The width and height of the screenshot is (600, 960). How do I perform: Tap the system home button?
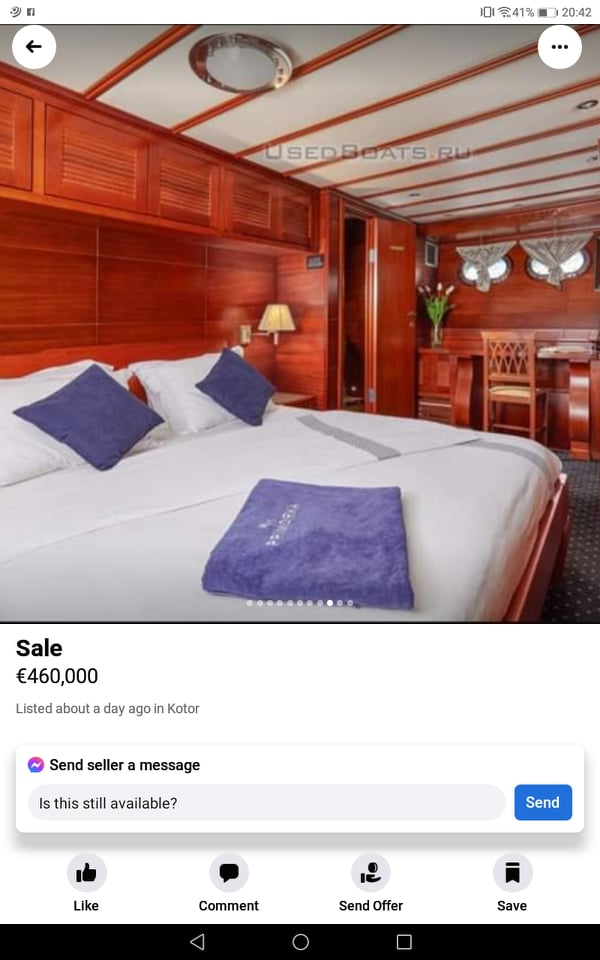tap(300, 942)
